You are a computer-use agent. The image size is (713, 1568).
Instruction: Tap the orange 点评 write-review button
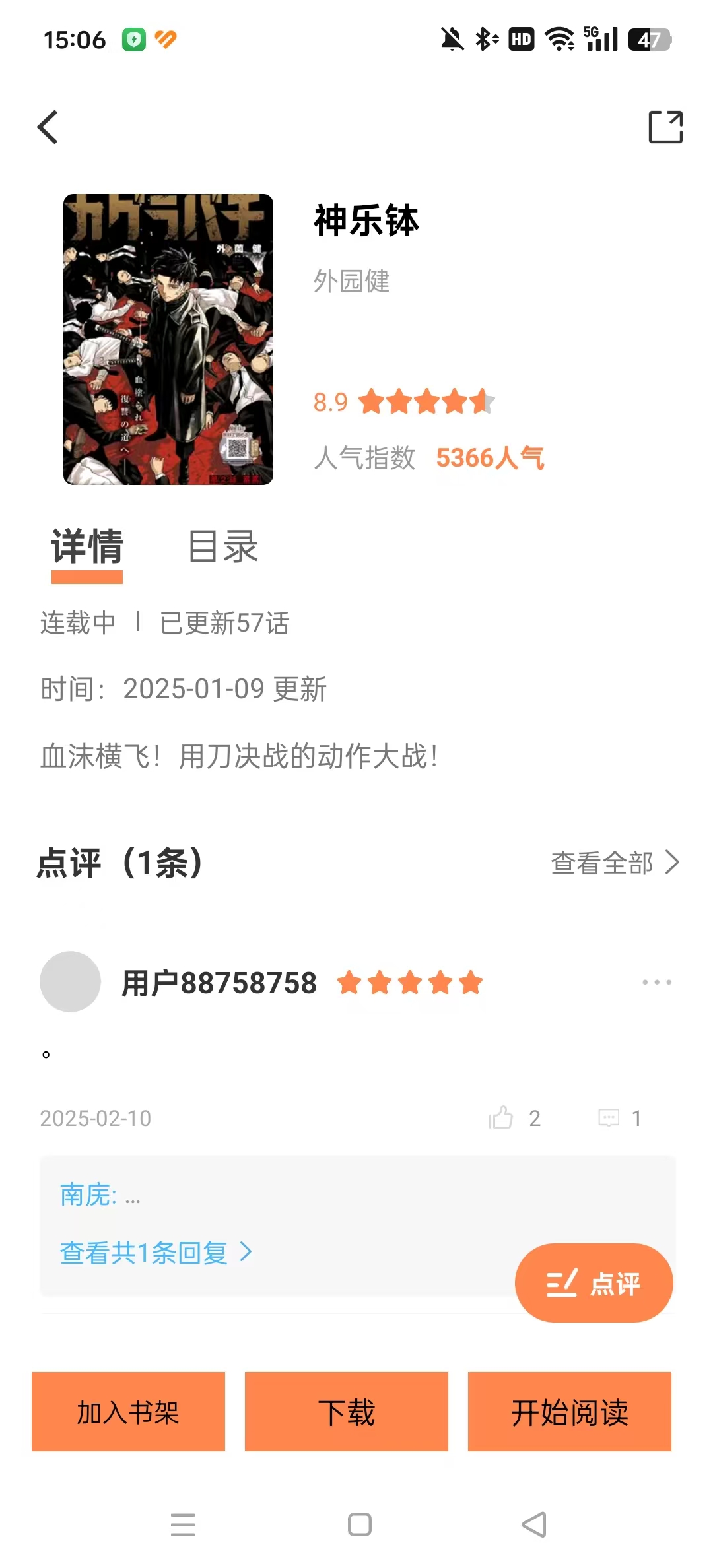593,1282
